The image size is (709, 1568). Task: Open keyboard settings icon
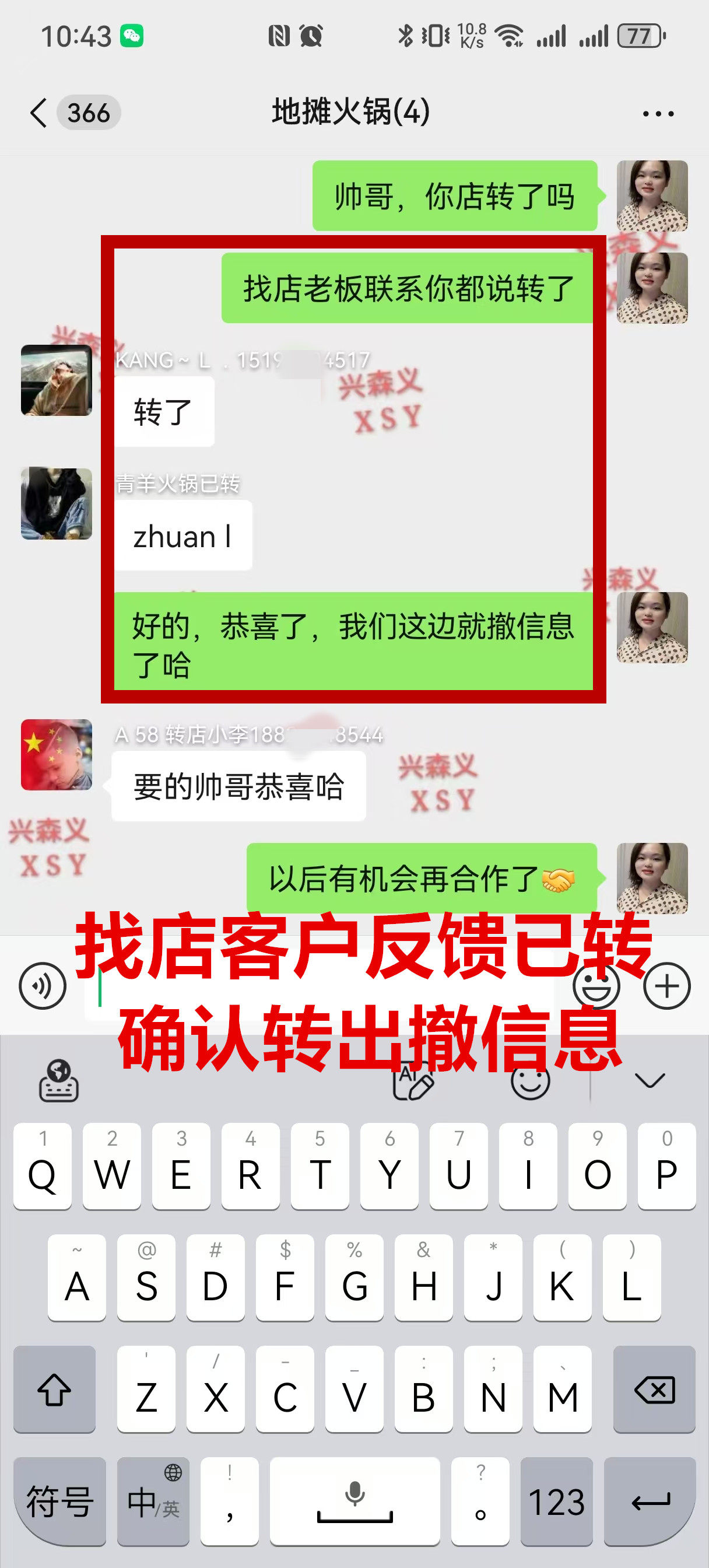pyautogui.click(x=58, y=1080)
